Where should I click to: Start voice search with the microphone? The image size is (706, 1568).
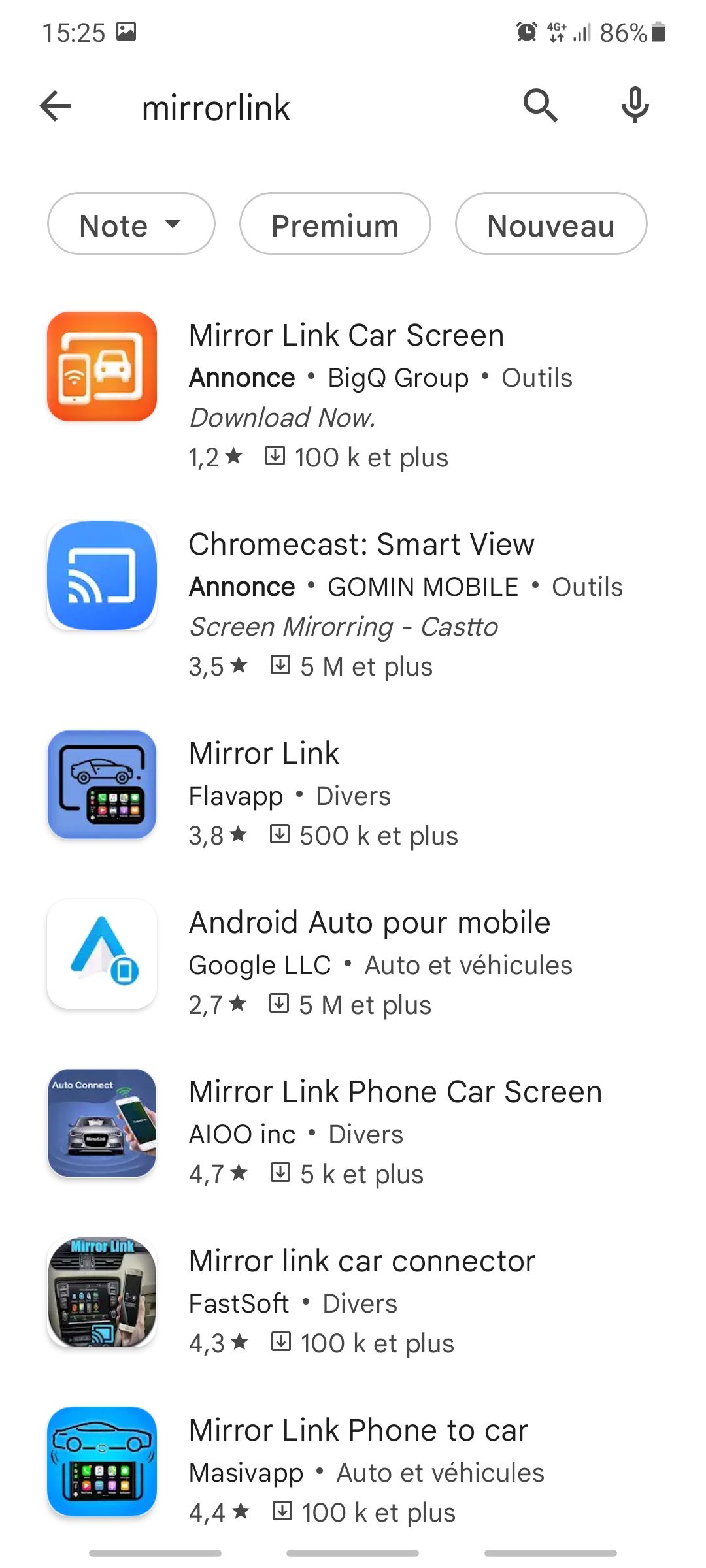pyautogui.click(x=635, y=106)
